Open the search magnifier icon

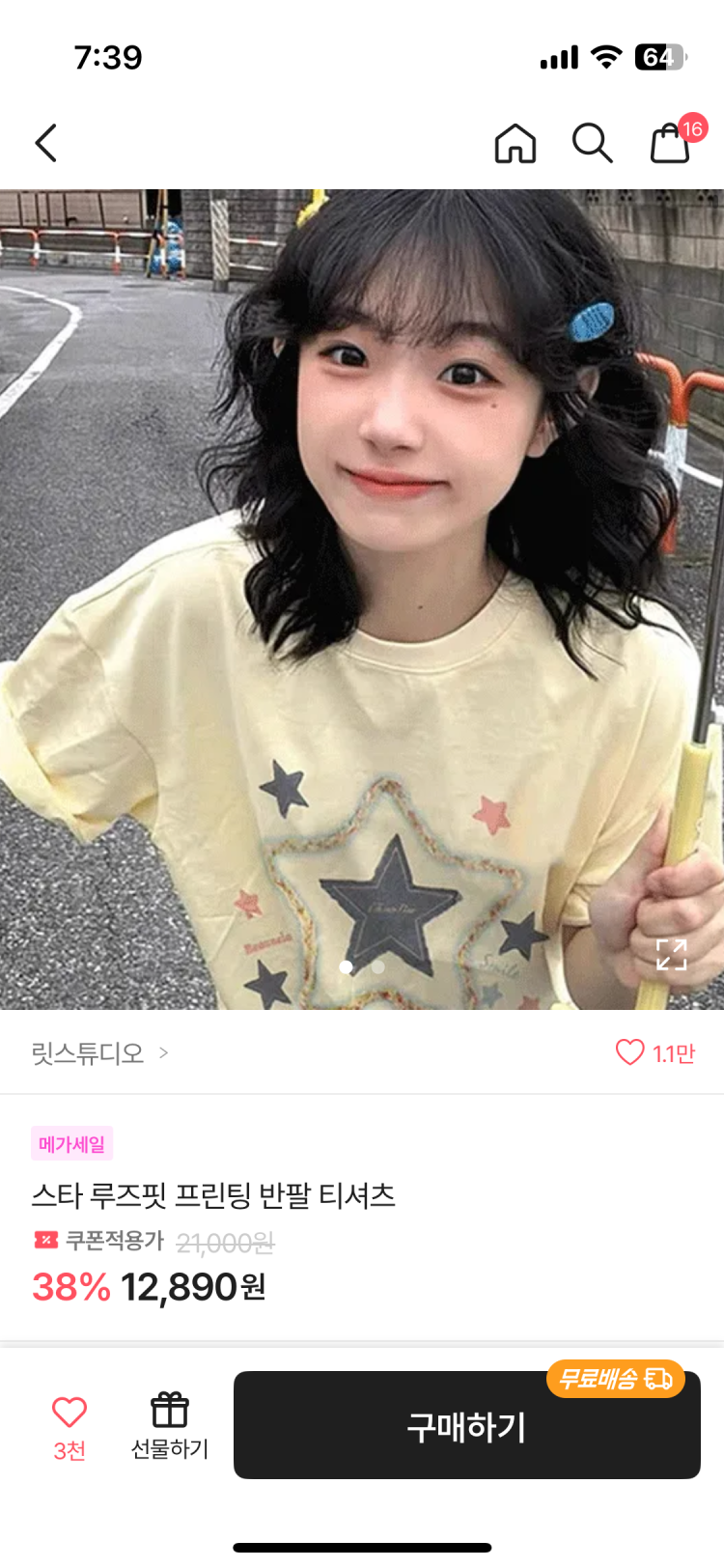592,144
